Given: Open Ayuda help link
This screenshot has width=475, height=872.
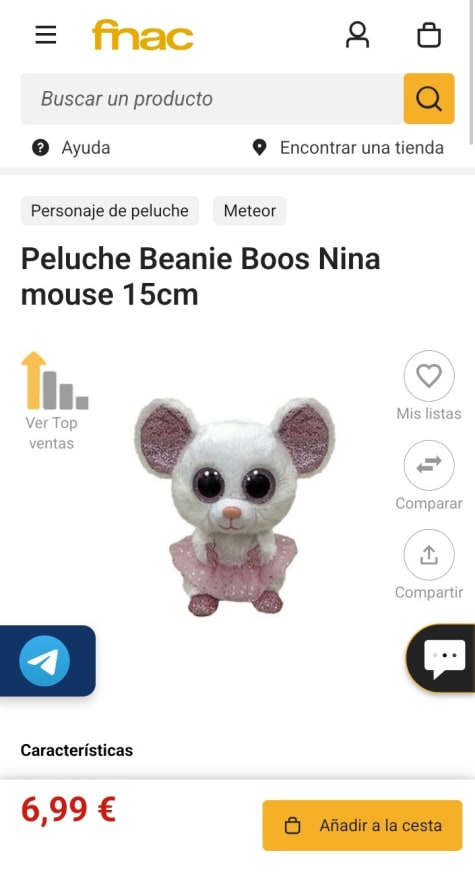Looking at the screenshot, I should 71,148.
